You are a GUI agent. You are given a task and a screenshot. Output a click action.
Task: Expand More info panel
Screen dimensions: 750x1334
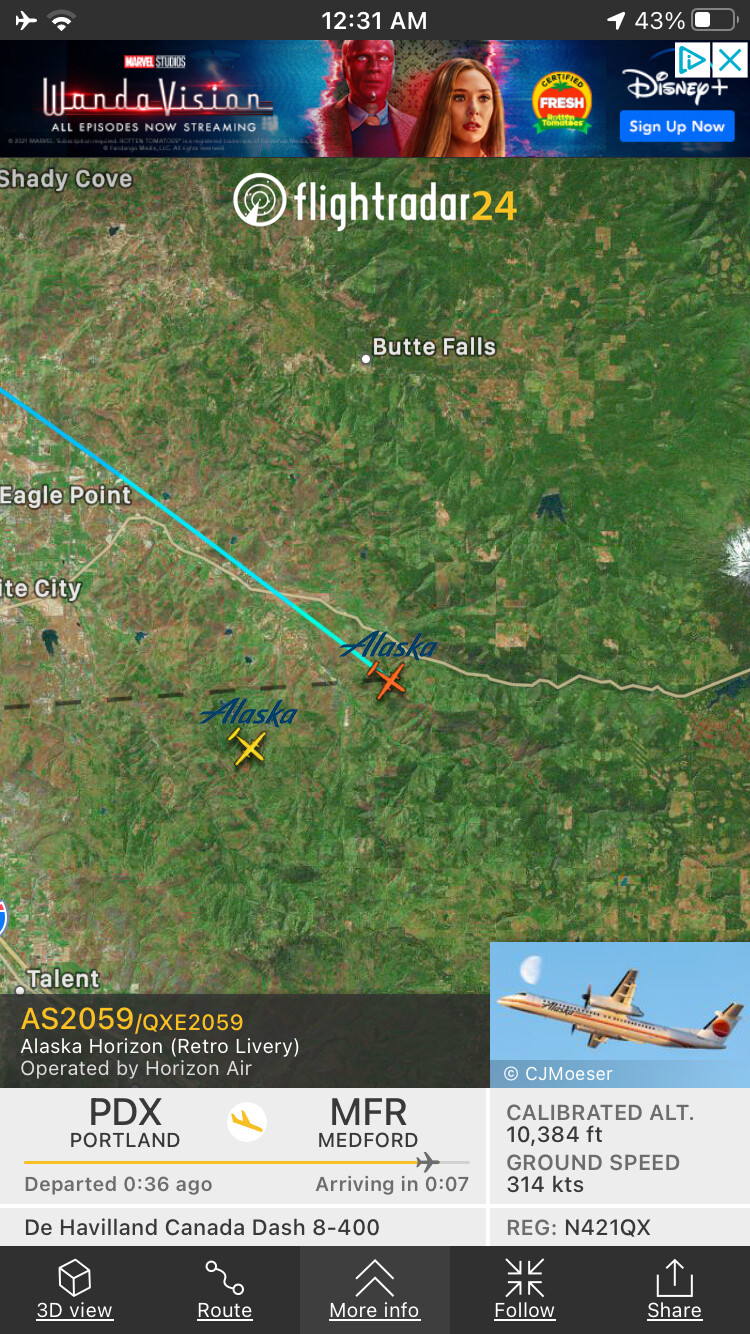point(375,1289)
